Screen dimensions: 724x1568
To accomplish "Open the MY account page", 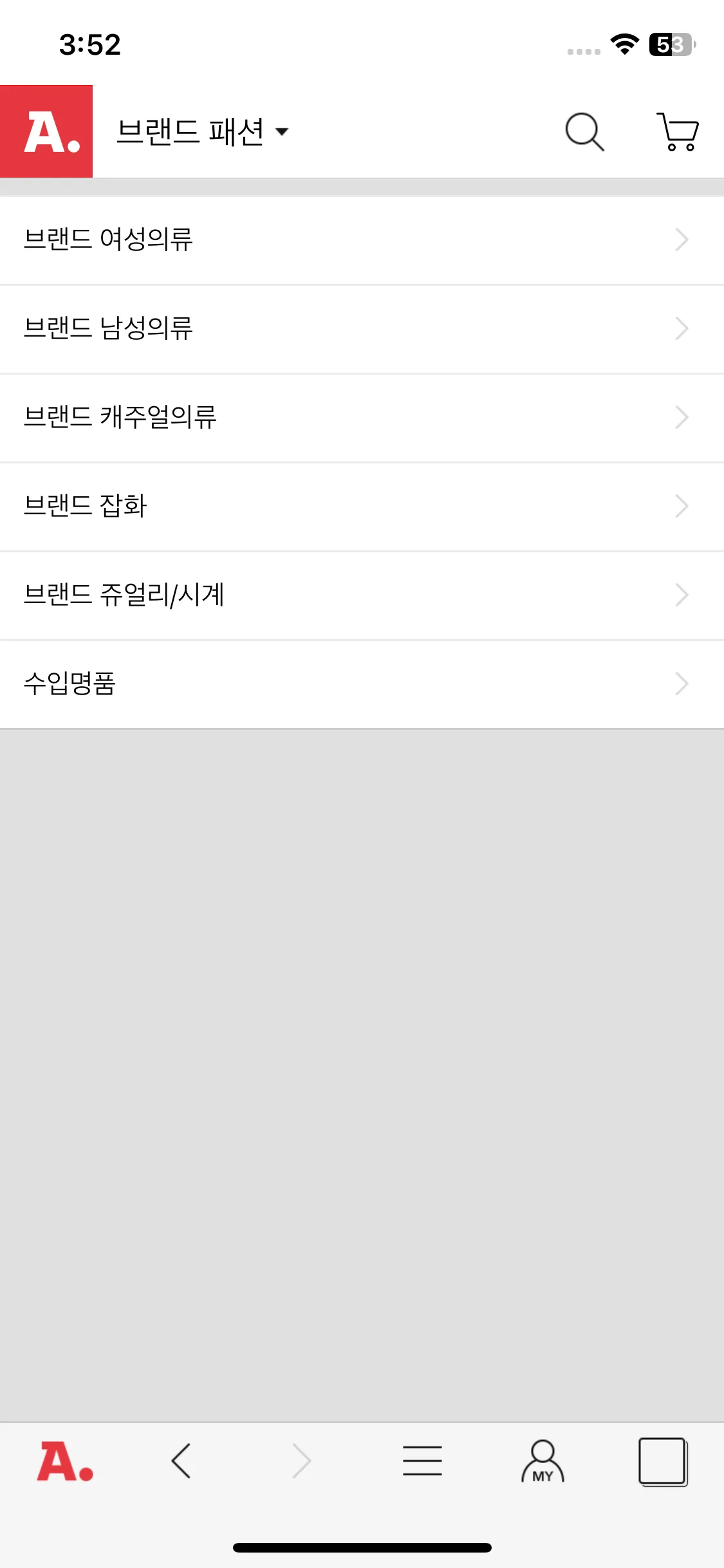I will click(543, 1461).
